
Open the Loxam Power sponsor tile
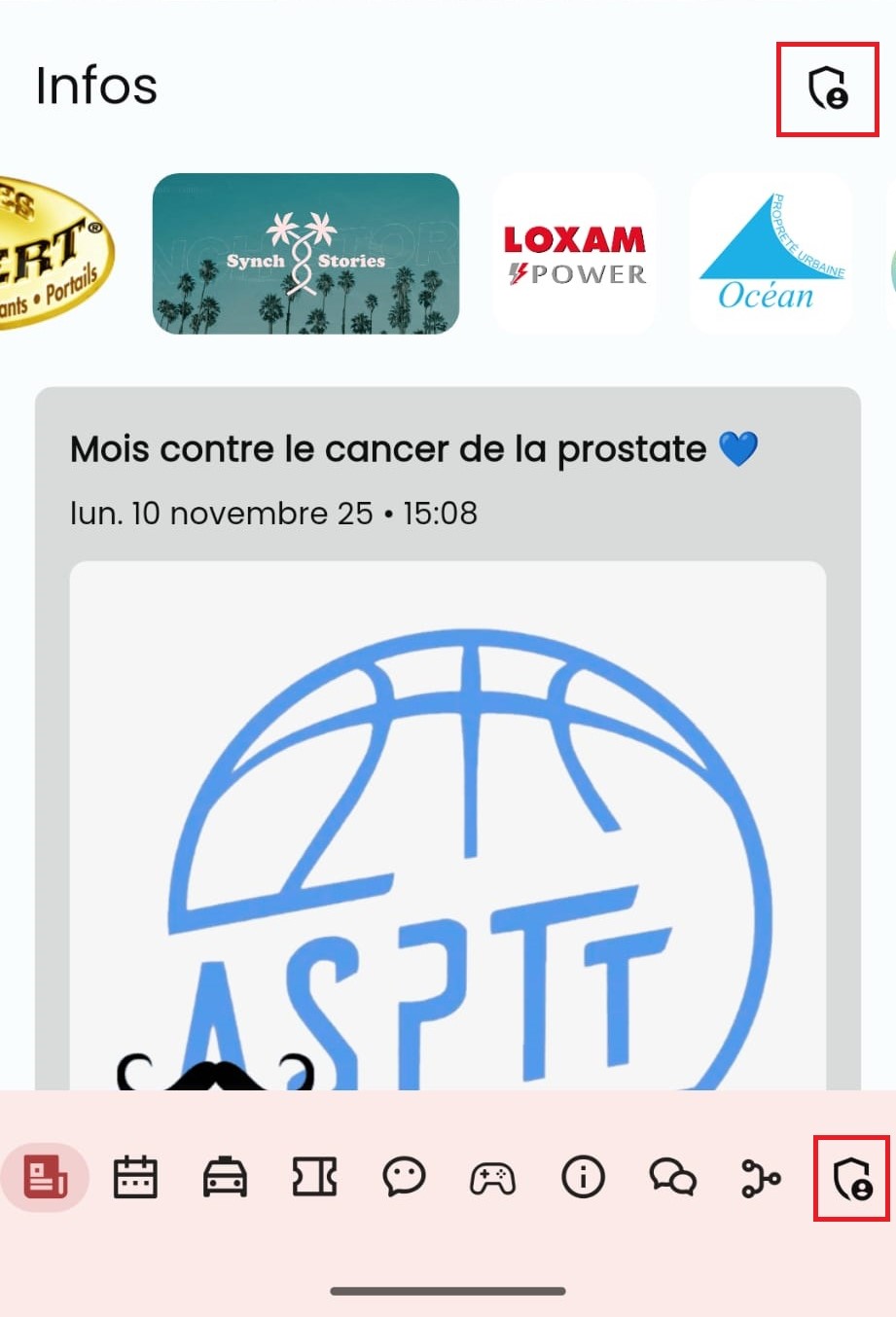[x=574, y=254]
